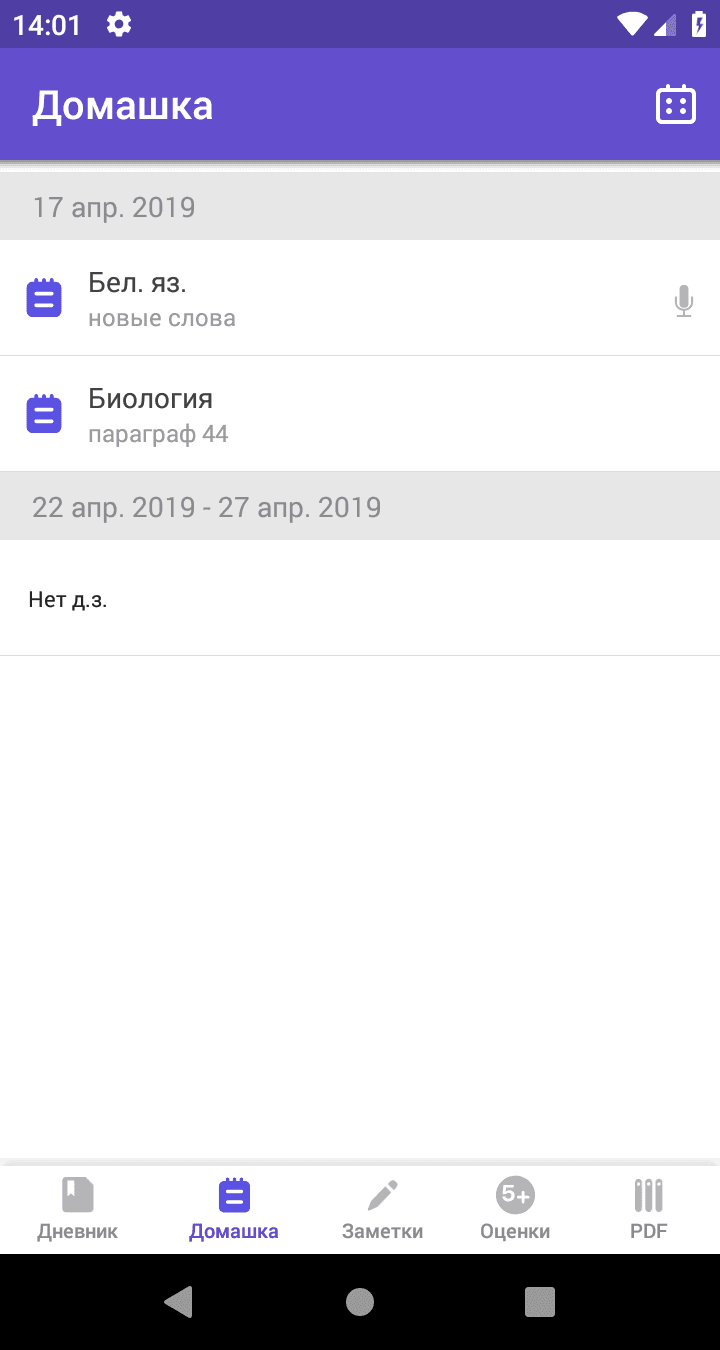Select the Домашка tab
The height and width of the screenshot is (1350, 720).
click(x=234, y=1209)
